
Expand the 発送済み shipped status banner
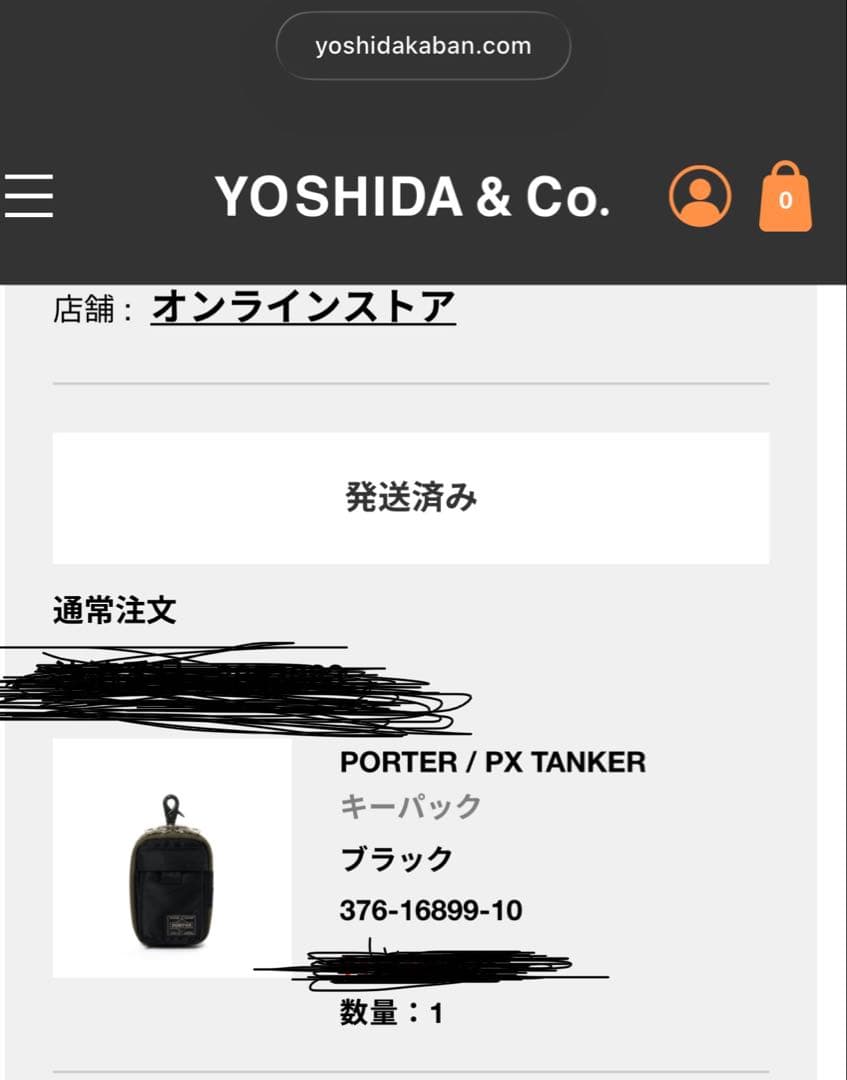pos(414,496)
